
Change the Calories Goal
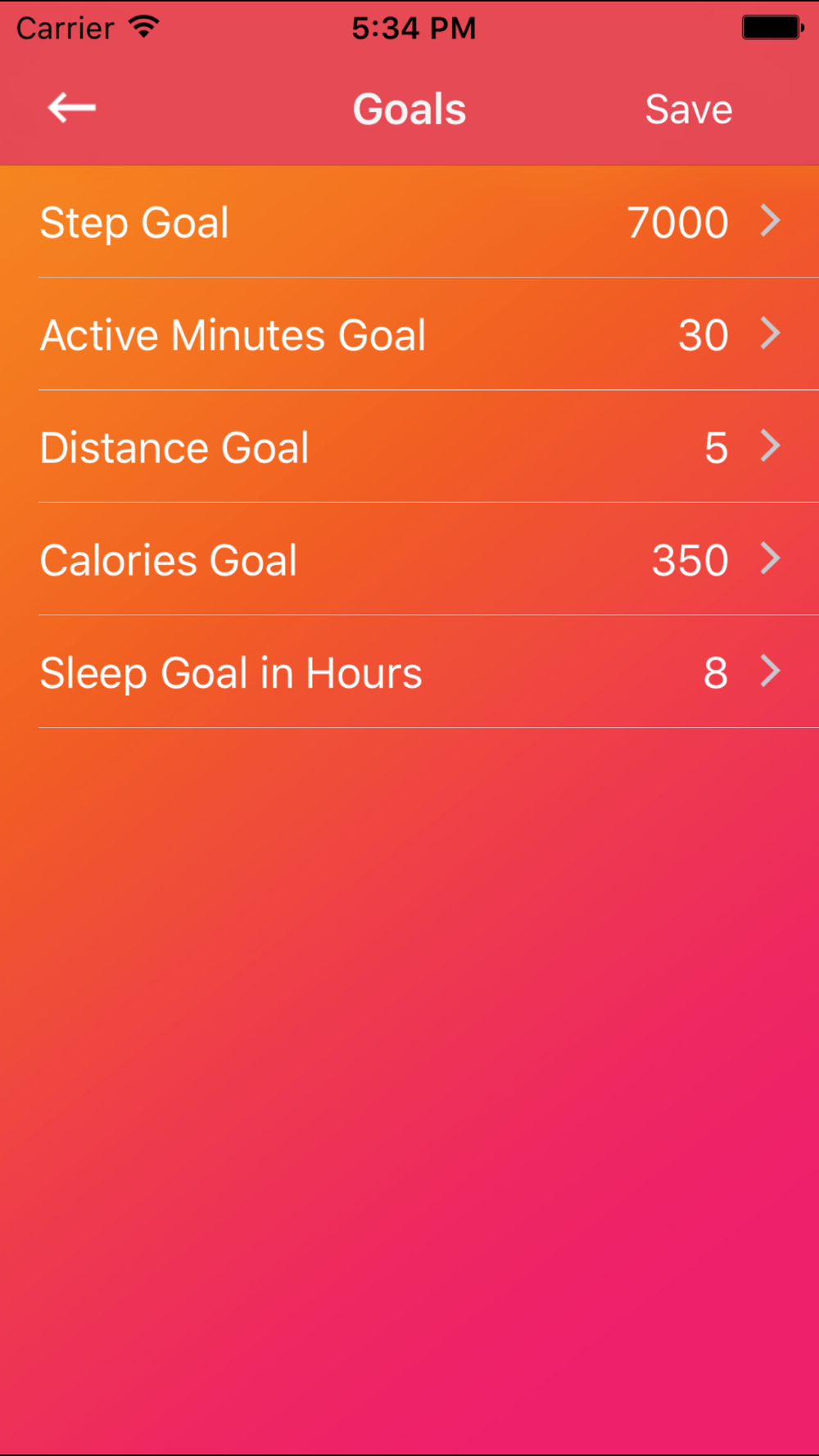[x=409, y=559]
